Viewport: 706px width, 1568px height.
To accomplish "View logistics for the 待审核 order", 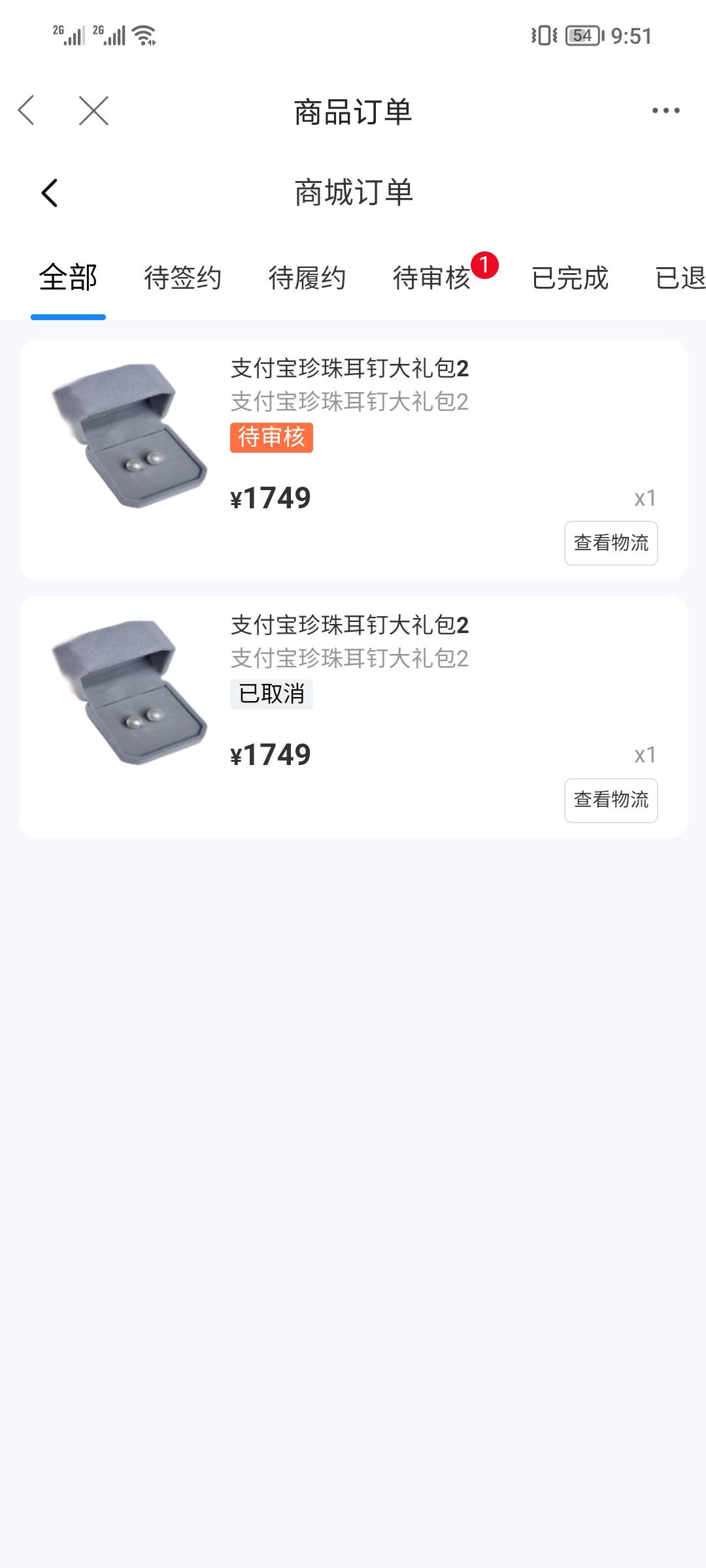I will pyautogui.click(x=611, y=543).
